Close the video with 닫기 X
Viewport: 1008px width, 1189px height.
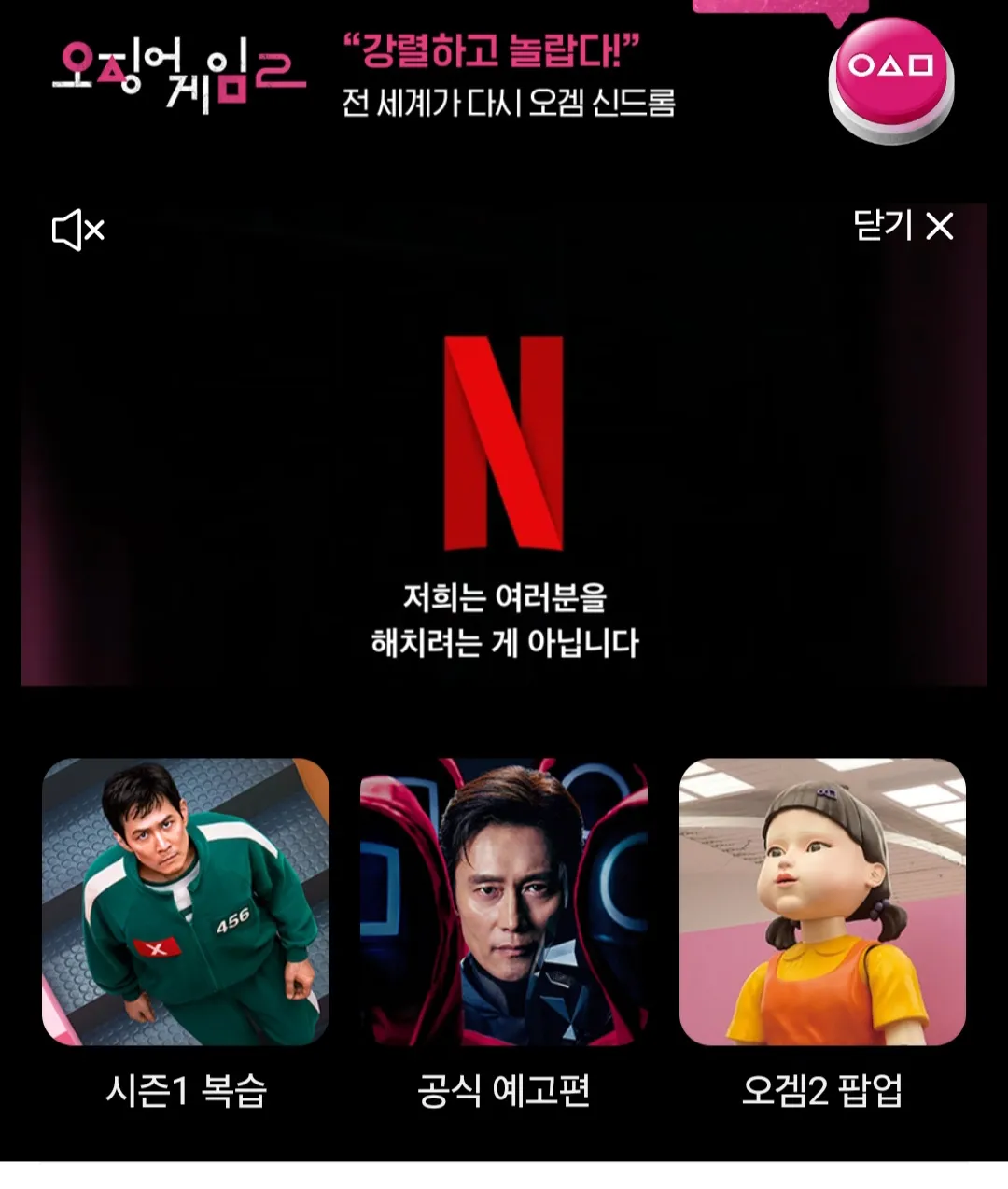click(903, 226)
